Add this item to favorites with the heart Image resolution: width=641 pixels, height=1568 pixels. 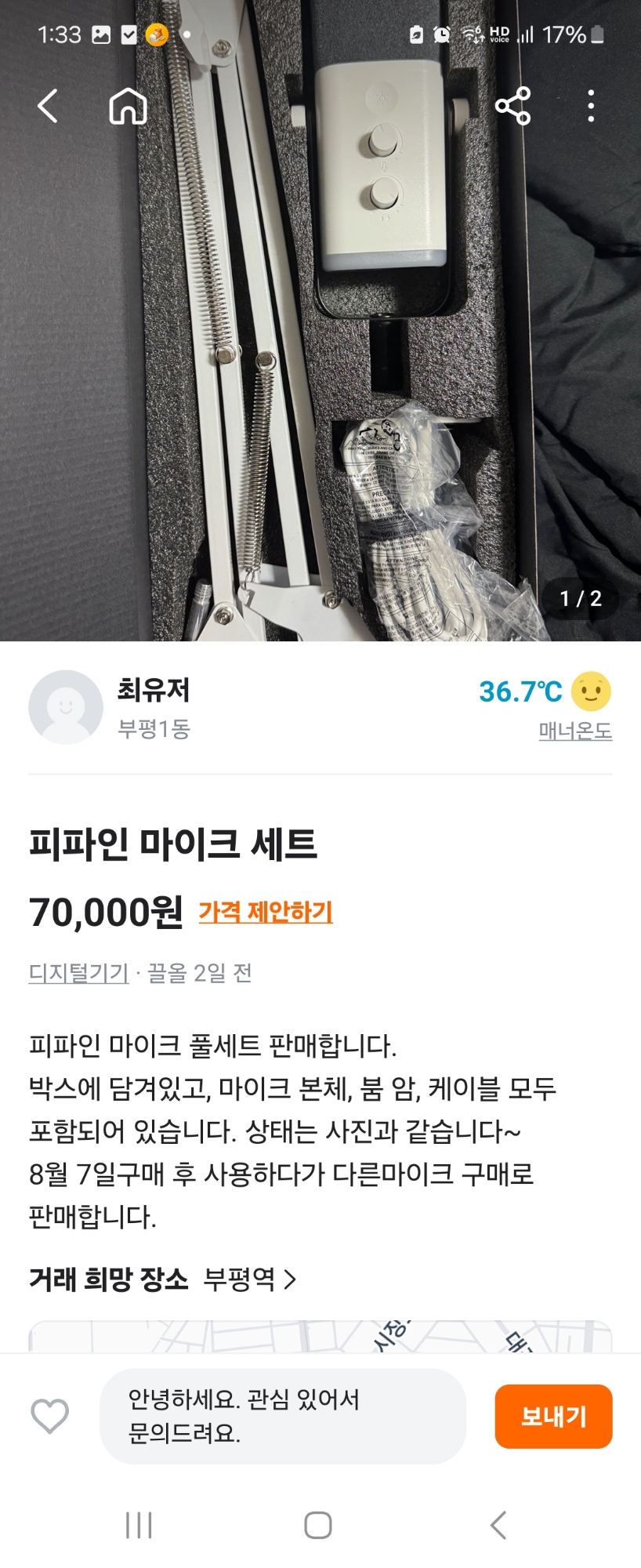pos(49,1416)
